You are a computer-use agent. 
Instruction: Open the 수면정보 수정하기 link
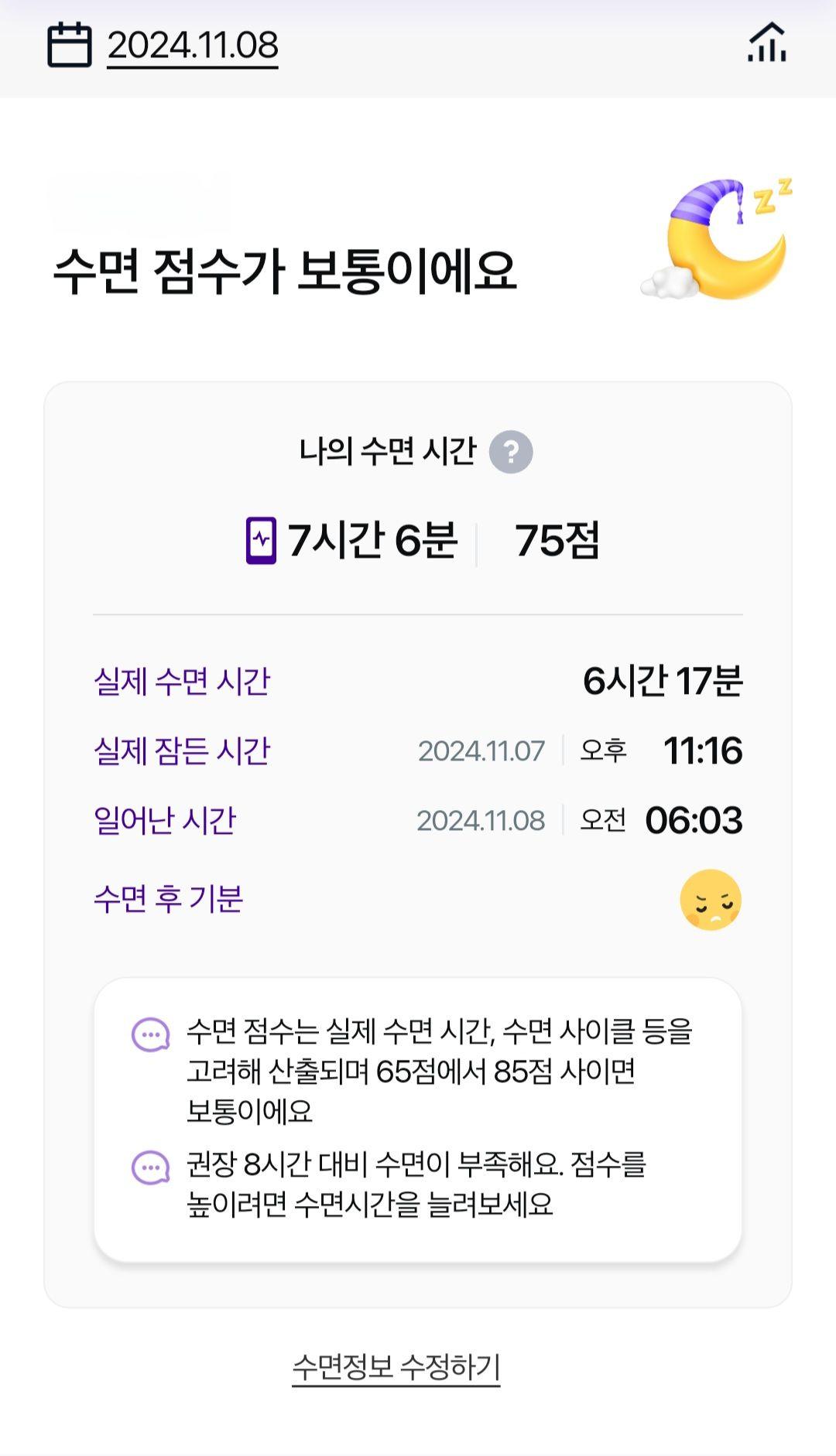pyautogui.click(x=396, y=1367)
